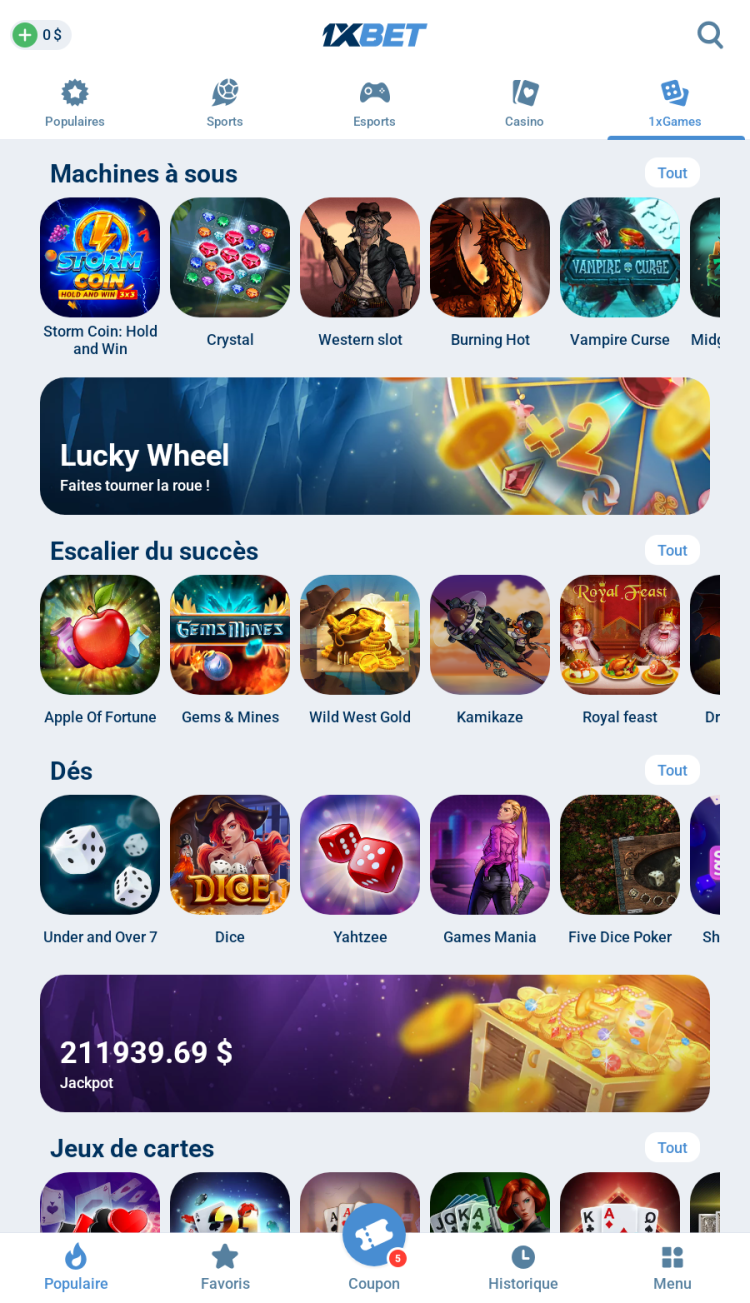Open the Vampire Curse slot

(620, 258)
